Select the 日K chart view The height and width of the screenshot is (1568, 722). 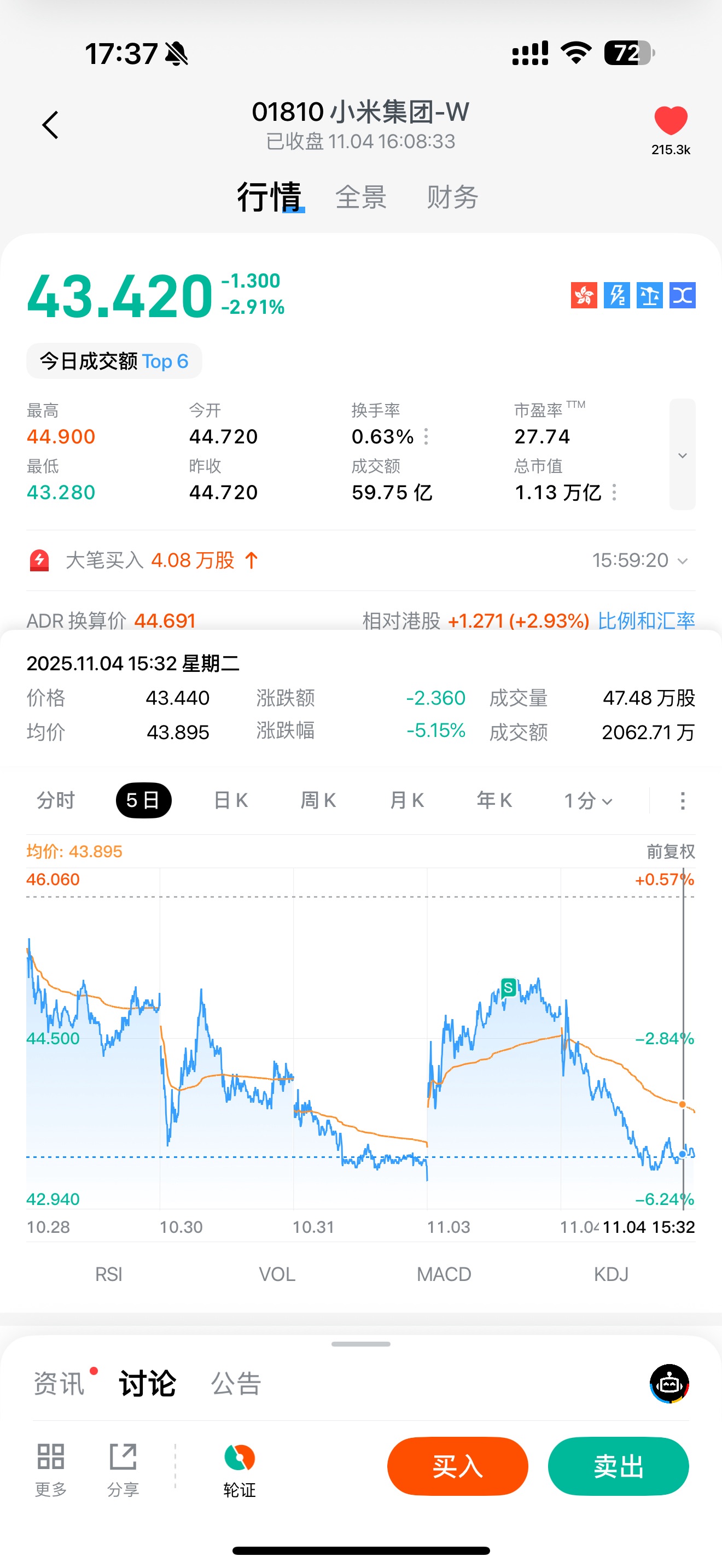tap(231, 800)
